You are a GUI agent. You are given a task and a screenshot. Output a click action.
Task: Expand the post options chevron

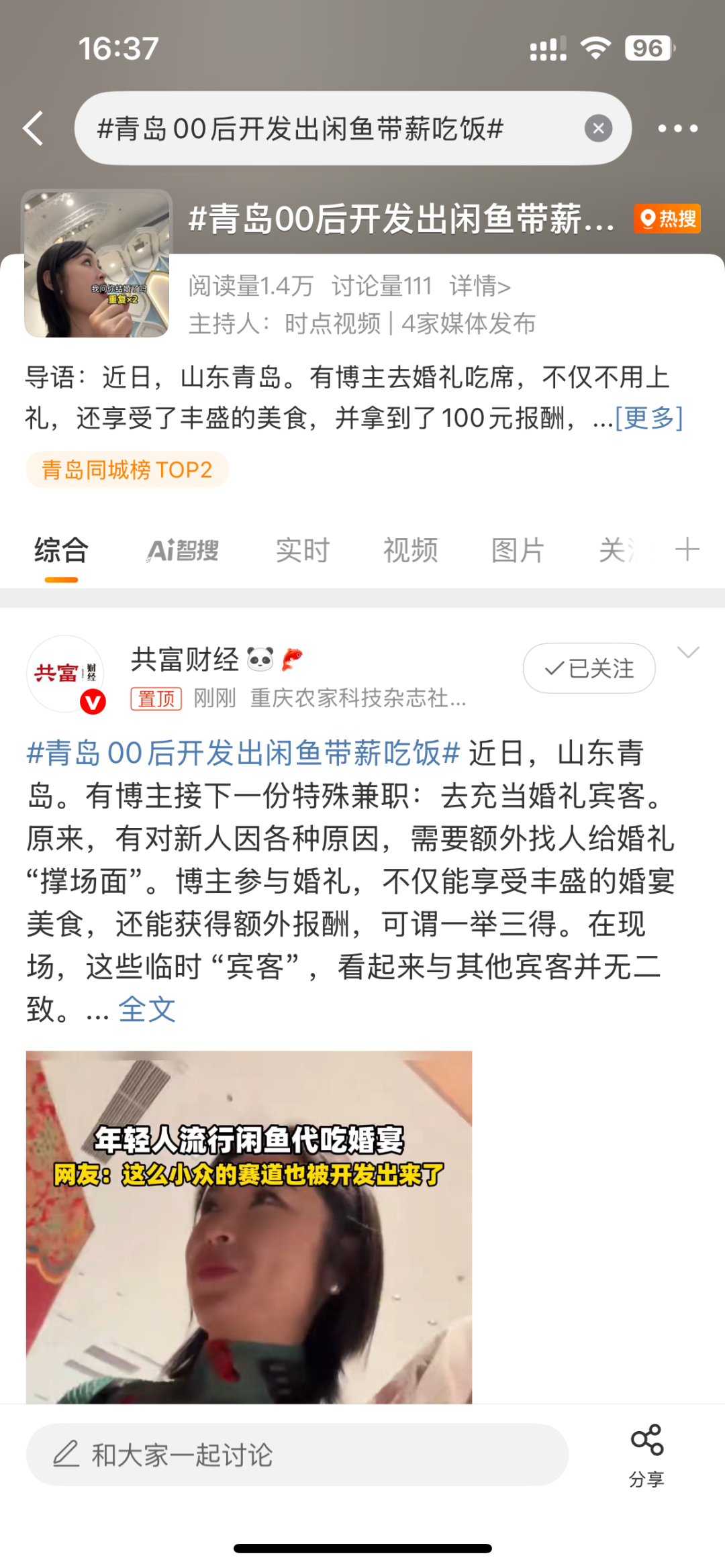[688, 653]
